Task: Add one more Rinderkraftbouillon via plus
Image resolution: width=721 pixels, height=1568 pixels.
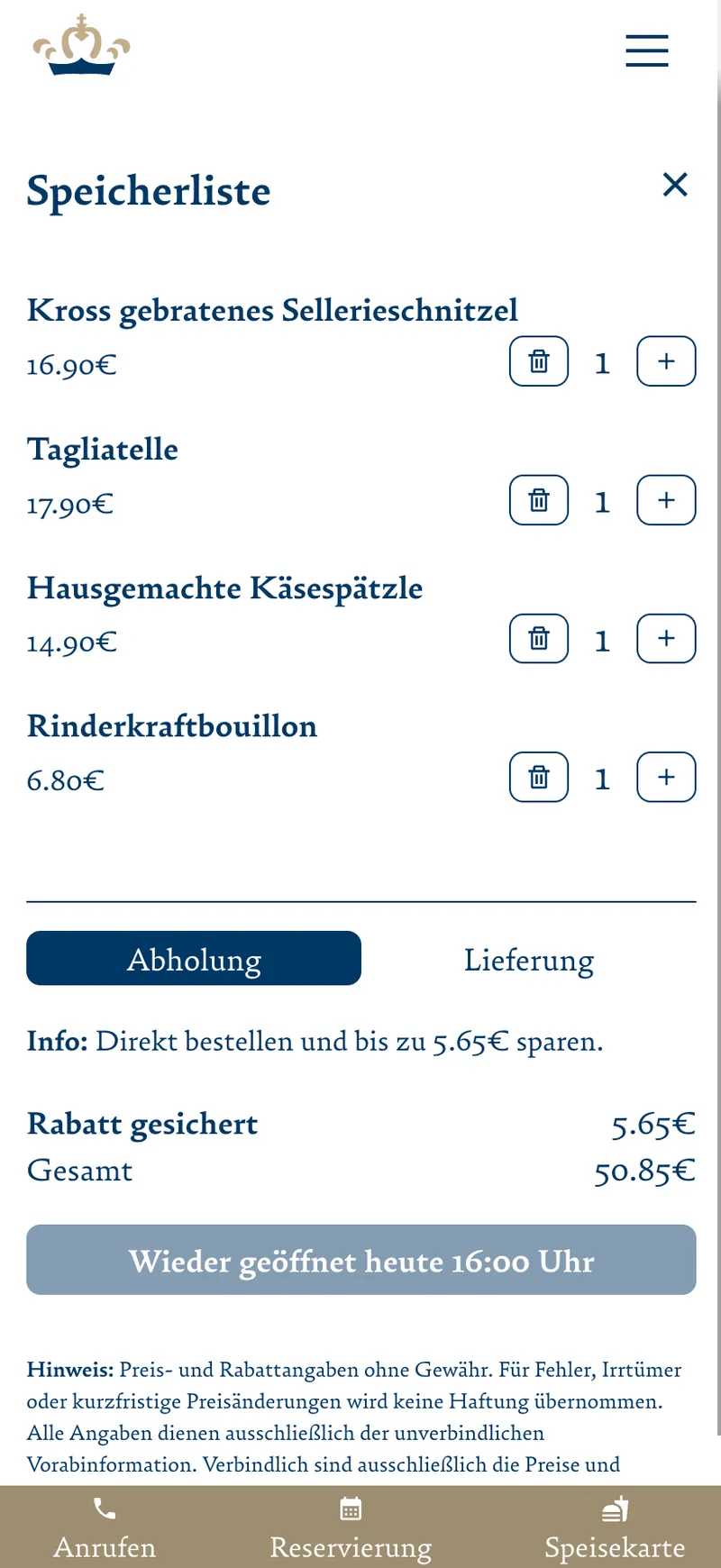Action: [666, 777]
